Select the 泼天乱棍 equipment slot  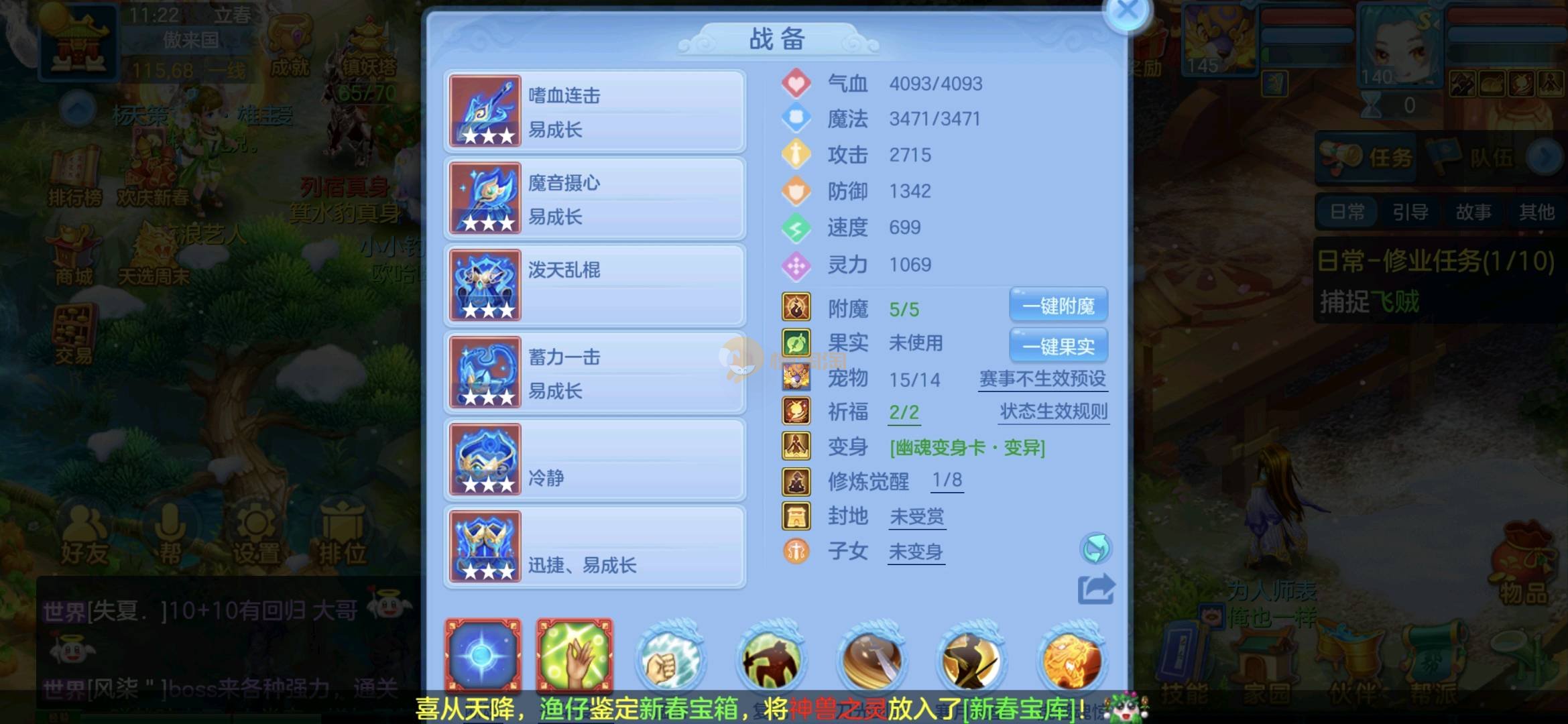(595, 286)
